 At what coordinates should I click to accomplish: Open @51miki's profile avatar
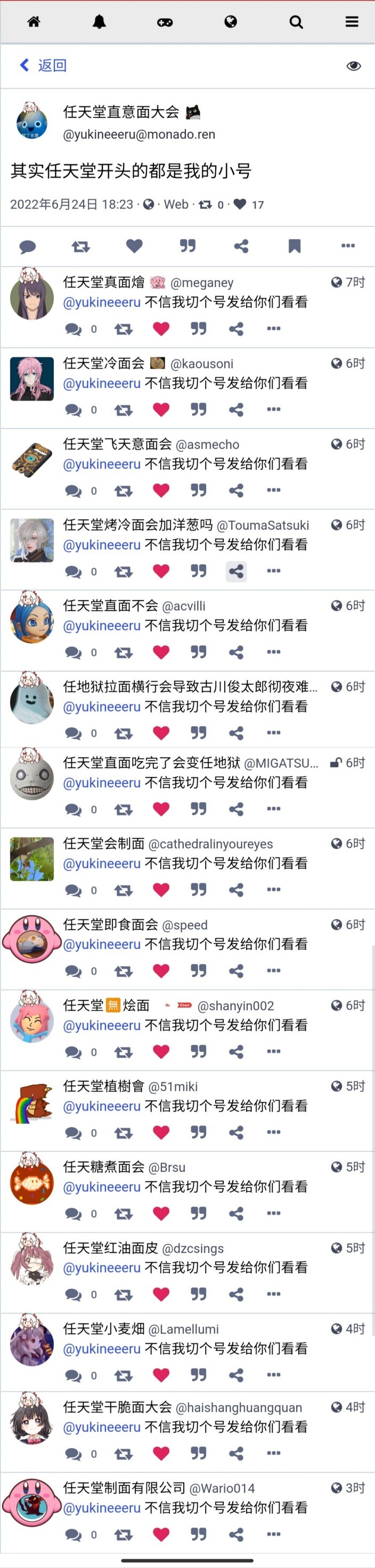click(x=32, y=1102)
